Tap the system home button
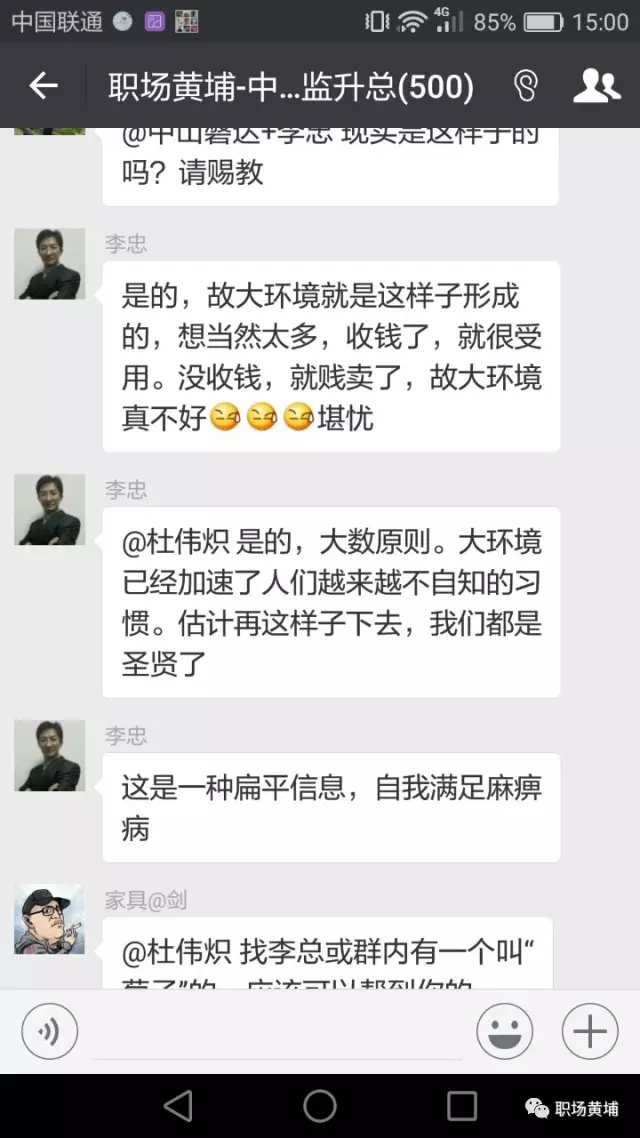The height and width of the screenshot is (1138, 640). tap(320, 1105)
